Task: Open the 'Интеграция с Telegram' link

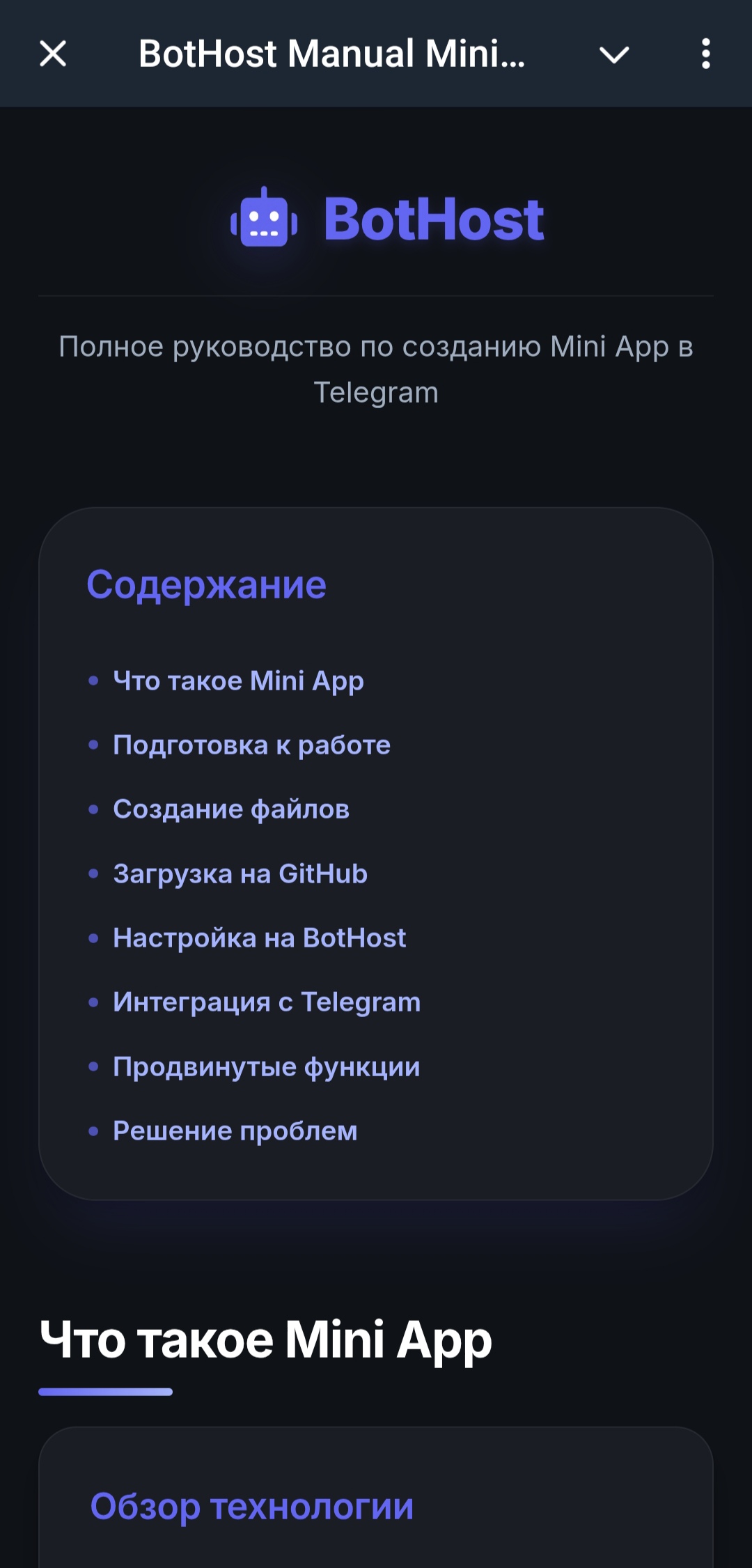Action: (267, 1002)
